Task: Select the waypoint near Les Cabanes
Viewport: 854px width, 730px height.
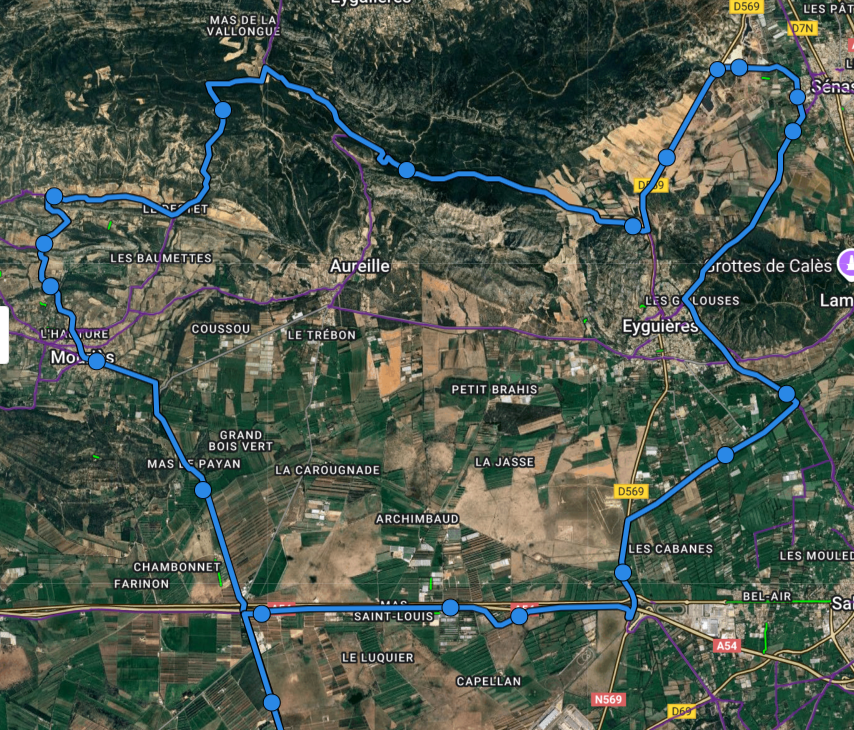Action: (x=622, y=572)
